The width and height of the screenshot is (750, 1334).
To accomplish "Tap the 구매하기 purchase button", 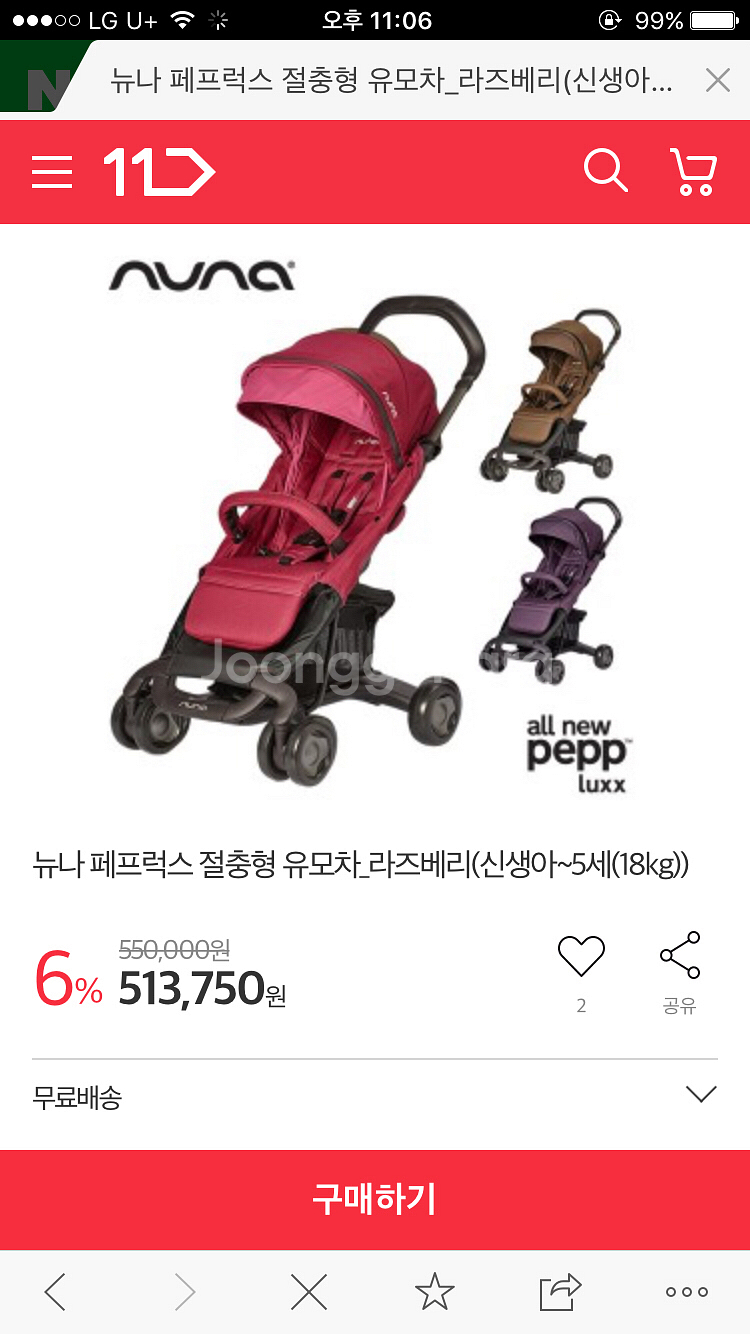I will (375, 1199).
